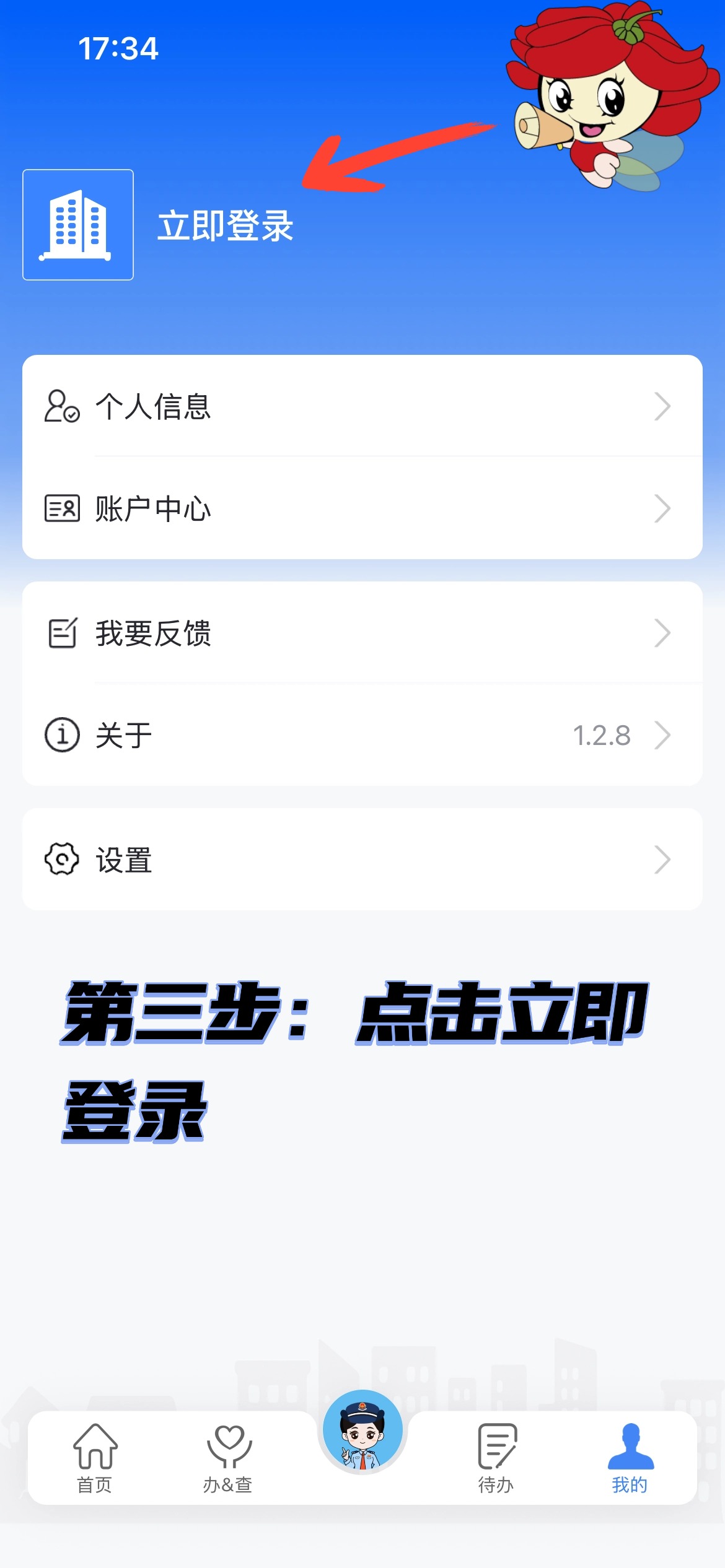Screen dimensions: 725x1568
Task: Open the 设置 gear icon
Action: coord(61,858)
